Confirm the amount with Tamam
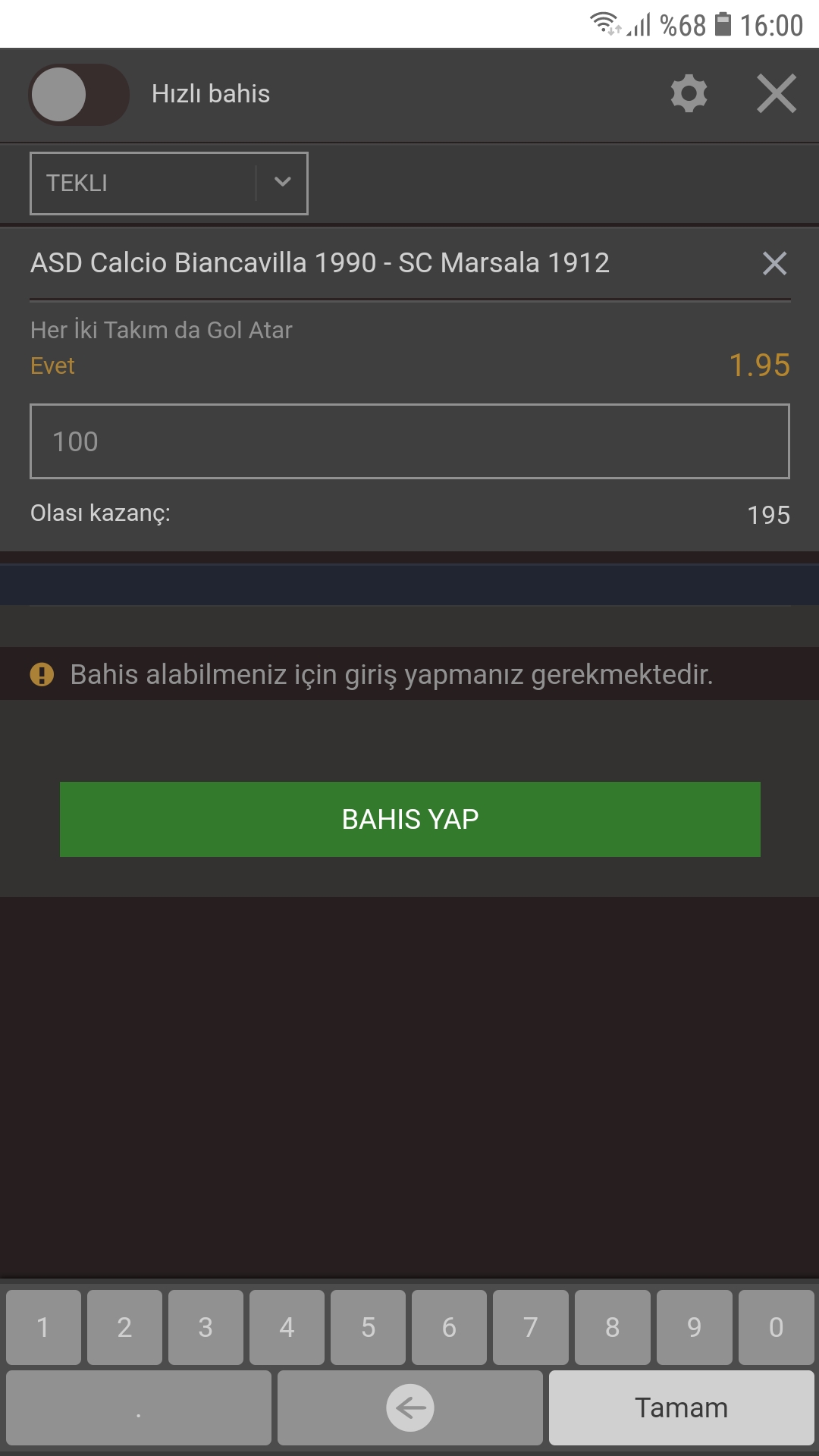819x1456 pixels. click(682, 1407)
